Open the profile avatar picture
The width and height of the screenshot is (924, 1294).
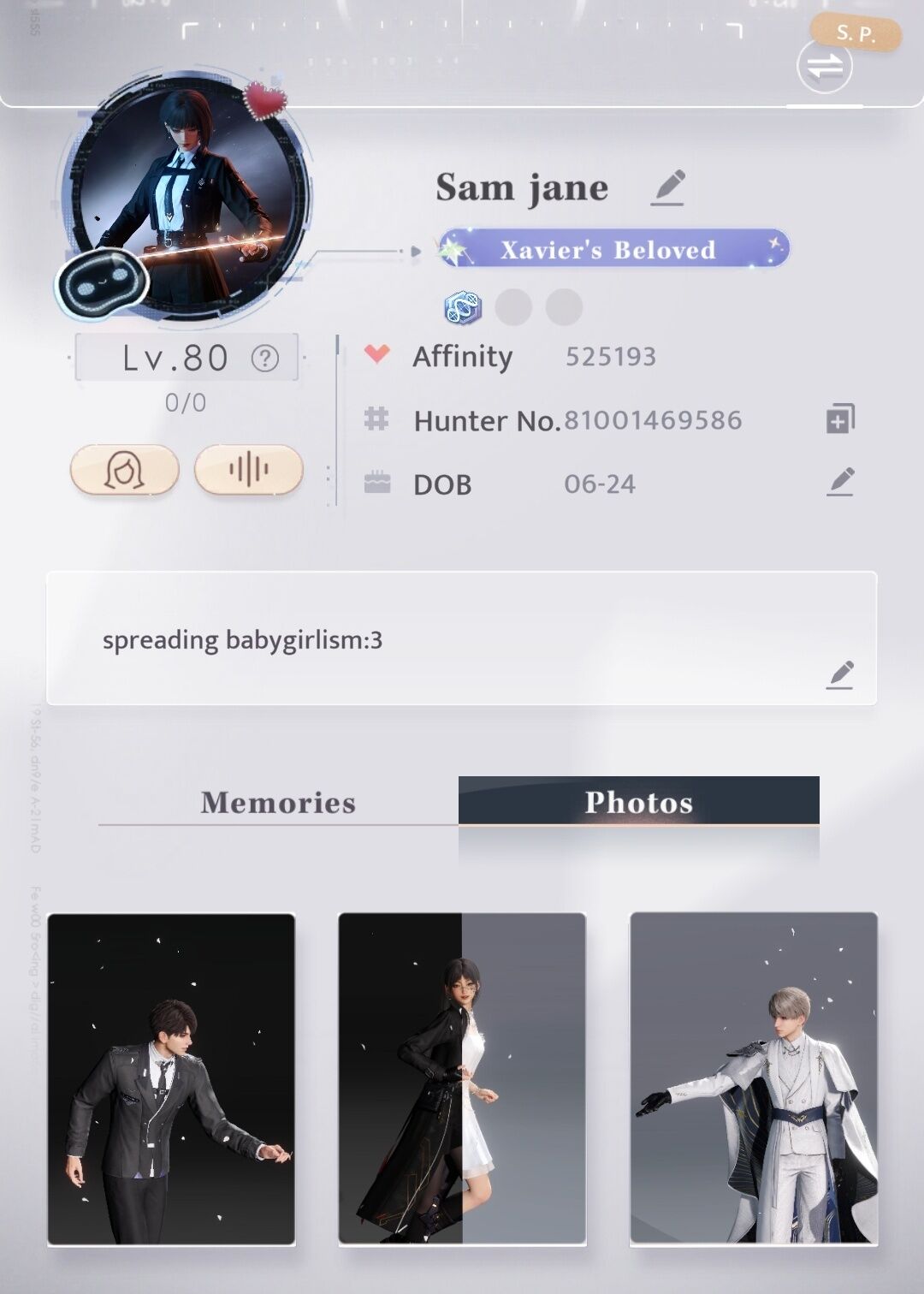pyautogui.click(x=187, y=197)
